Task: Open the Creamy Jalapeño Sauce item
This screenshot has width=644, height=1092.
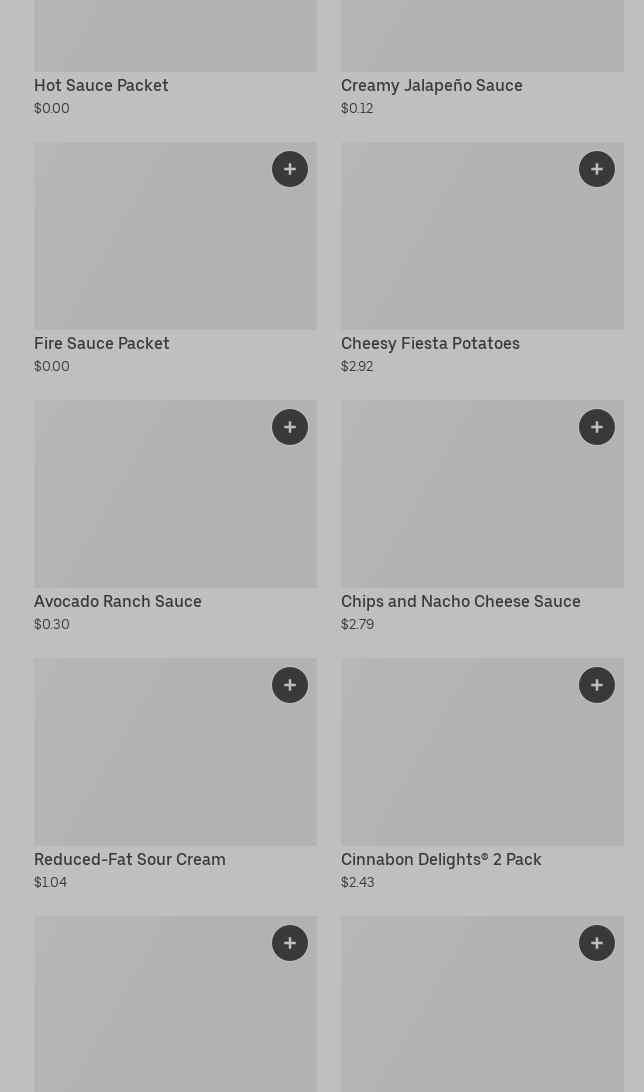Action: 482,58
